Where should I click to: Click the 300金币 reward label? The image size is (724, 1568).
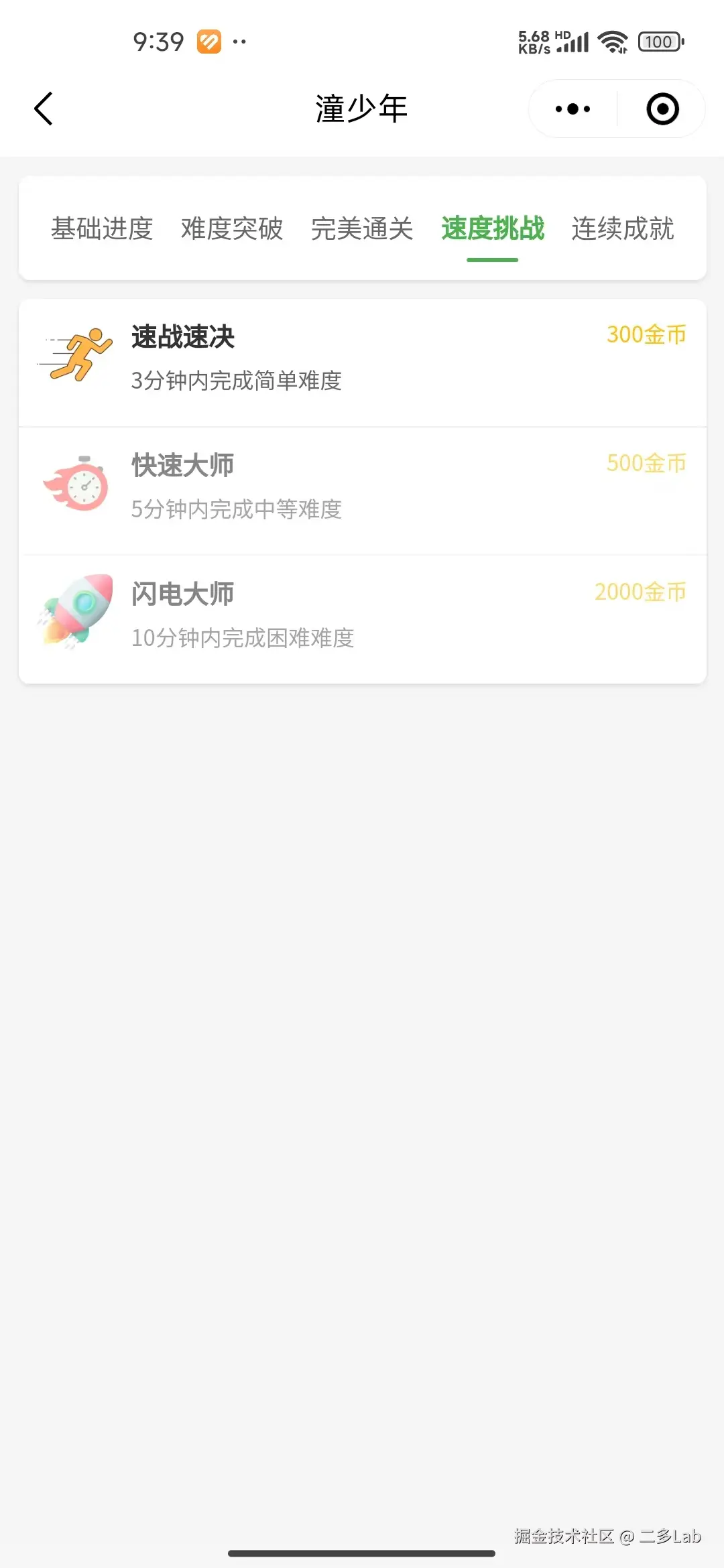[x=646, y=335]
